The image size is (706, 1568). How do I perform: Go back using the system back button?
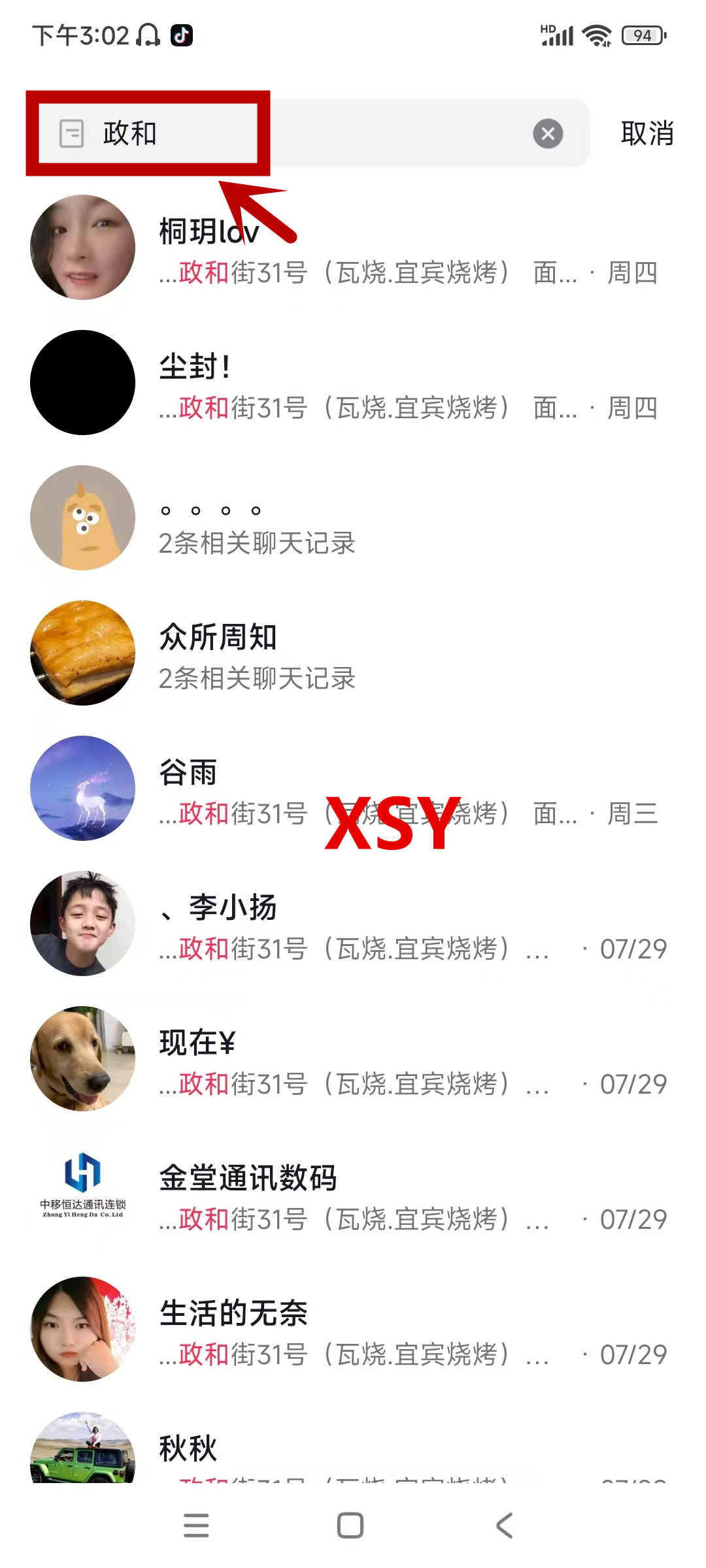click(x=504, y=1526)
